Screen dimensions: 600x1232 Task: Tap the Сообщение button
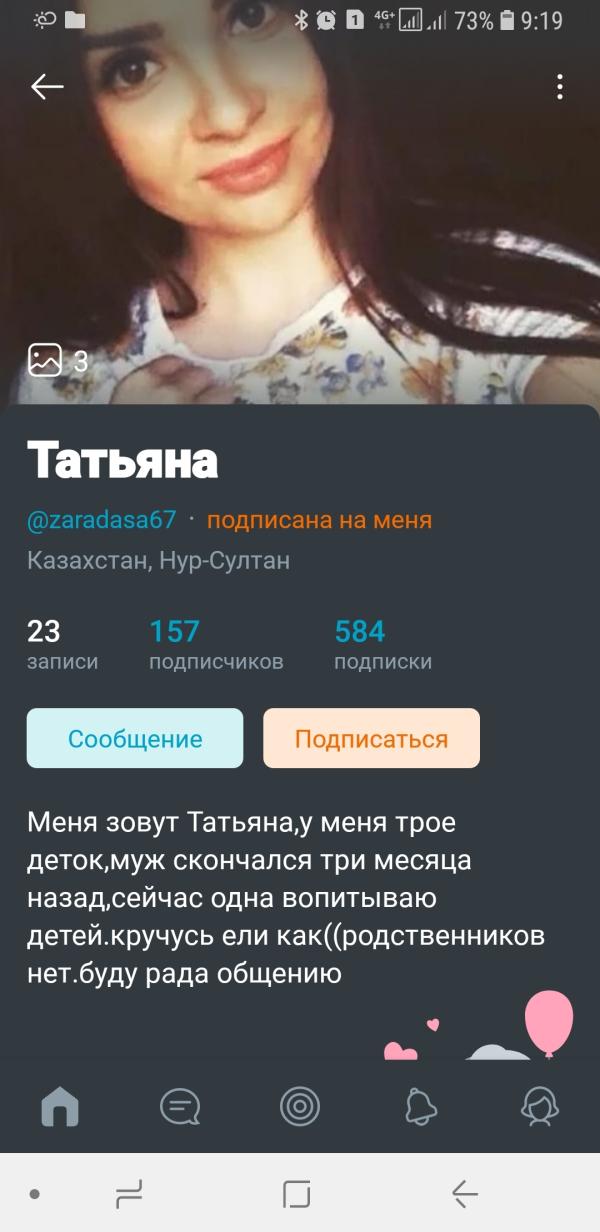(x=135, y=738)
